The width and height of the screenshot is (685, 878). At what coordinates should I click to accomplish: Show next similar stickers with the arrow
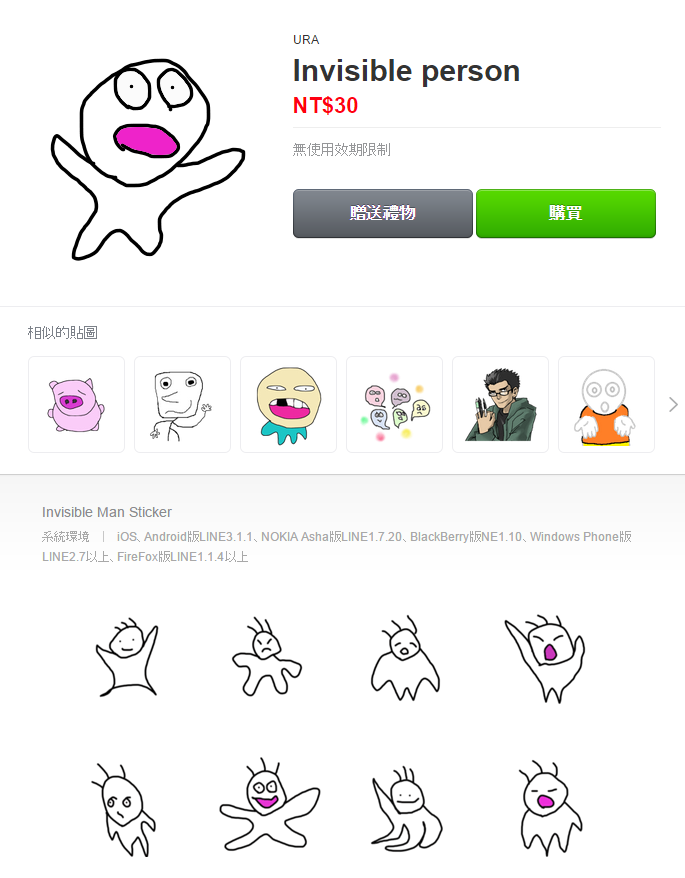click(673, 404)
